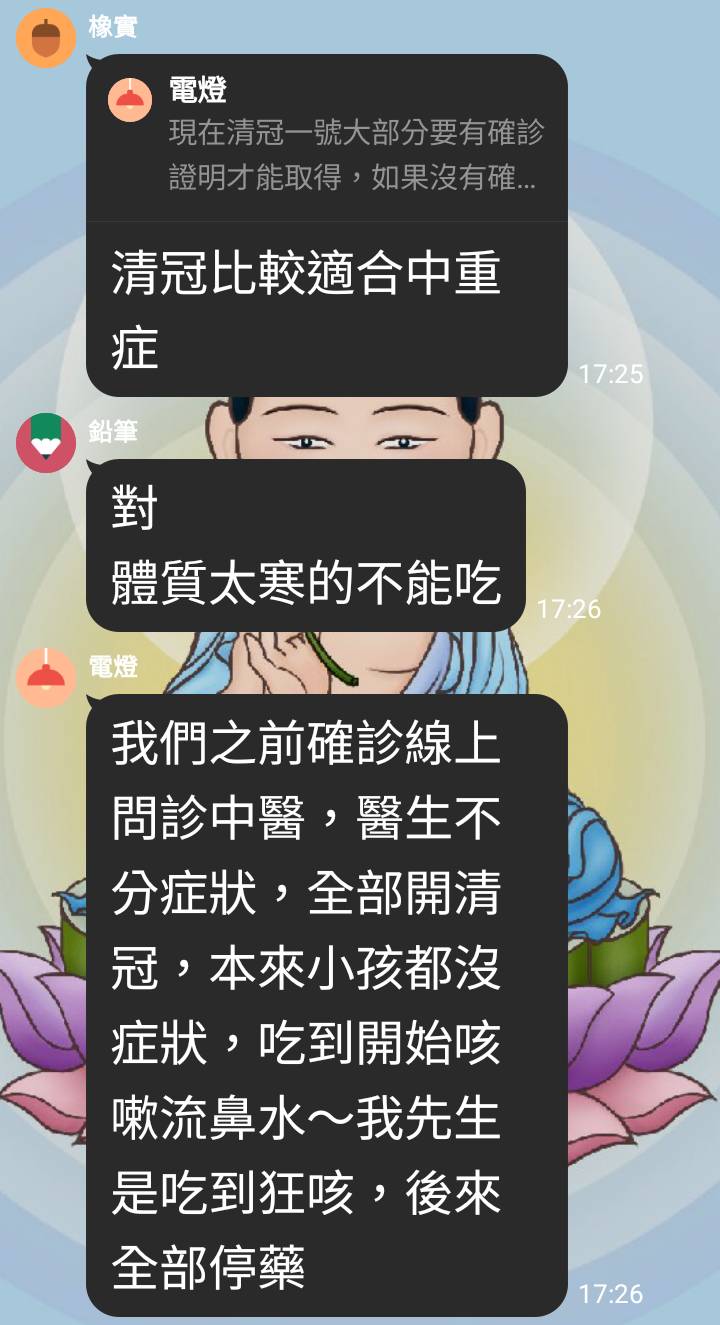Image resolution: width=720 pixels, height=1325 pixels.
Task: Open 電燈's avatar beside the long message
Action: point(46,678)
